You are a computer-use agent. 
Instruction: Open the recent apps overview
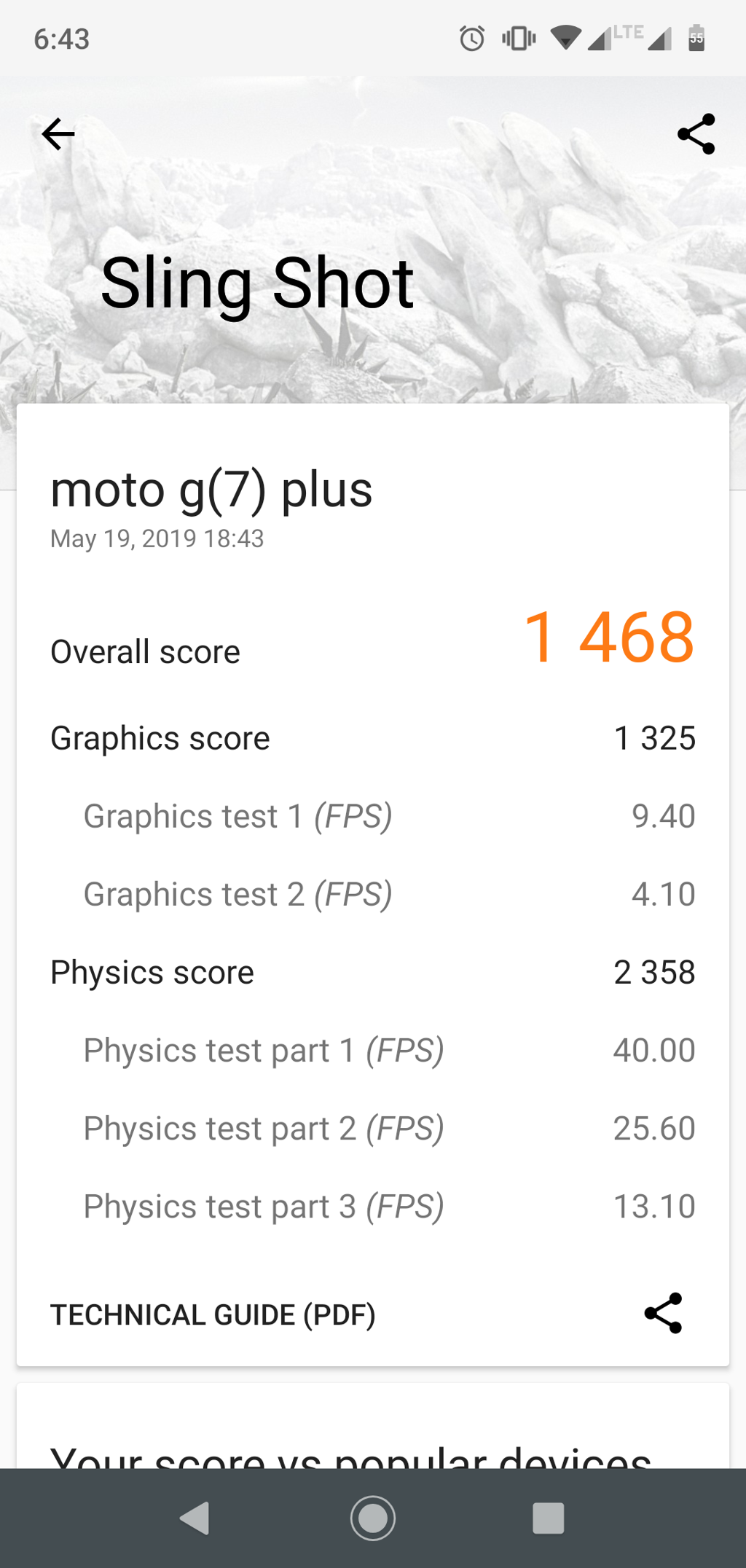click(549, 1518)
